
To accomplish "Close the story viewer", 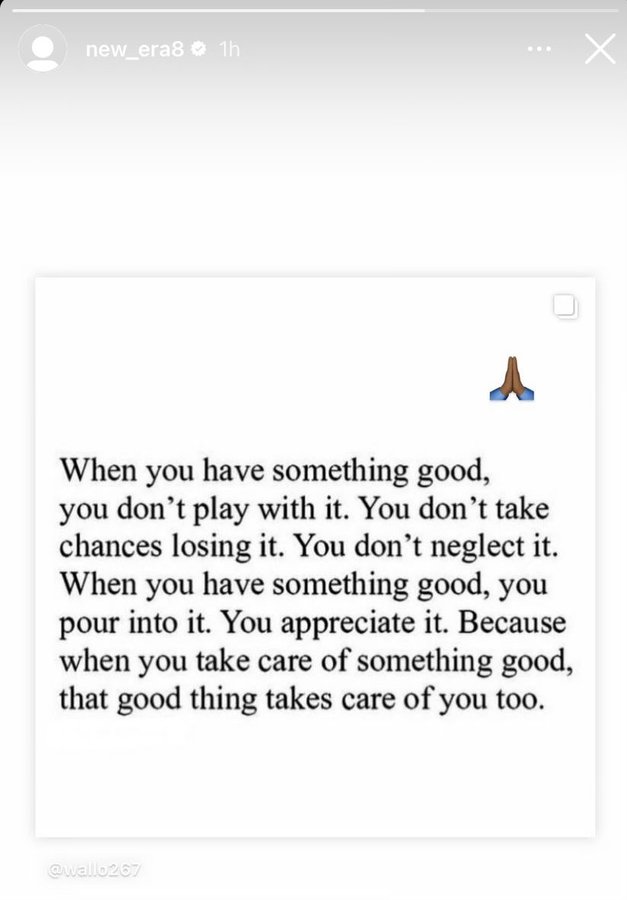I will [599, 48].
